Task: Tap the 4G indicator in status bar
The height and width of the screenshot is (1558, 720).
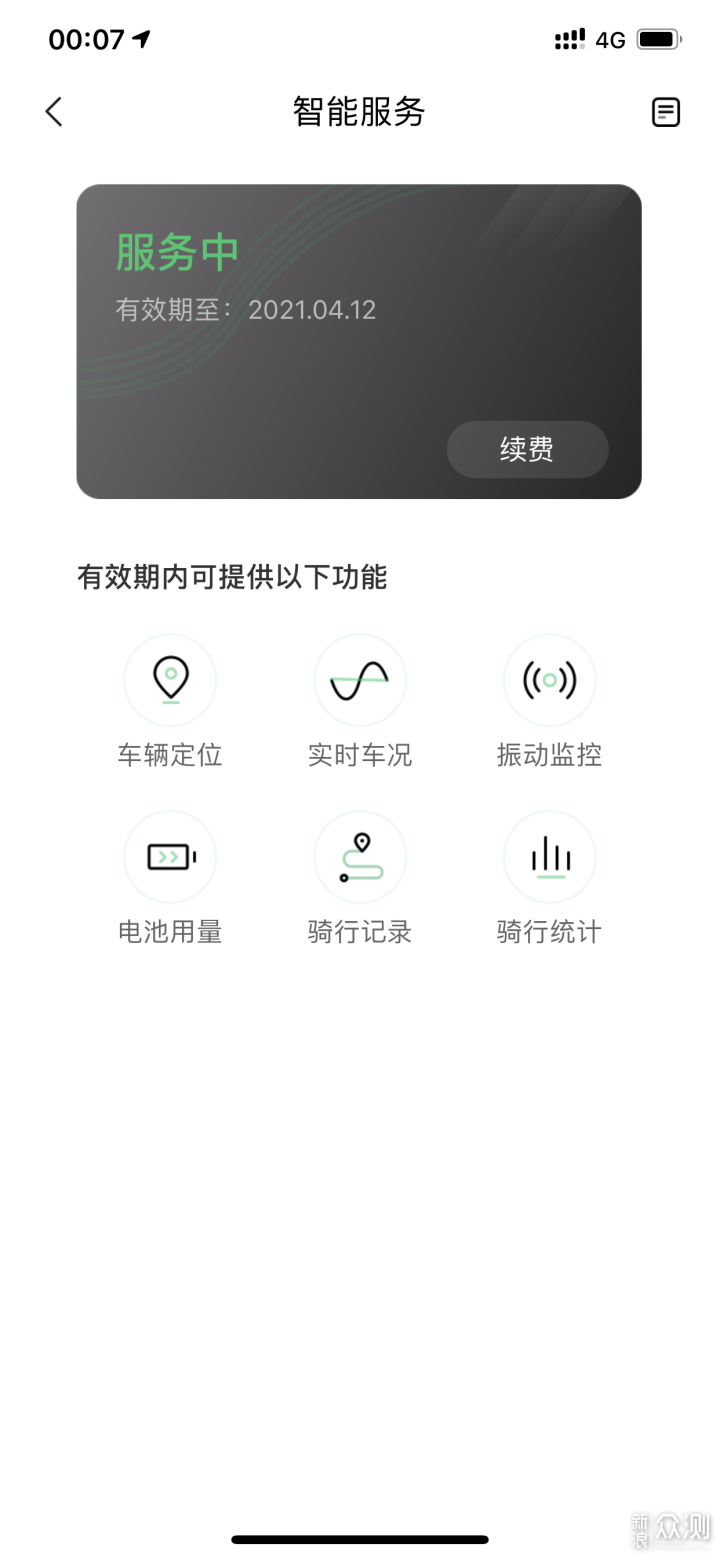Action: [611, 39]
